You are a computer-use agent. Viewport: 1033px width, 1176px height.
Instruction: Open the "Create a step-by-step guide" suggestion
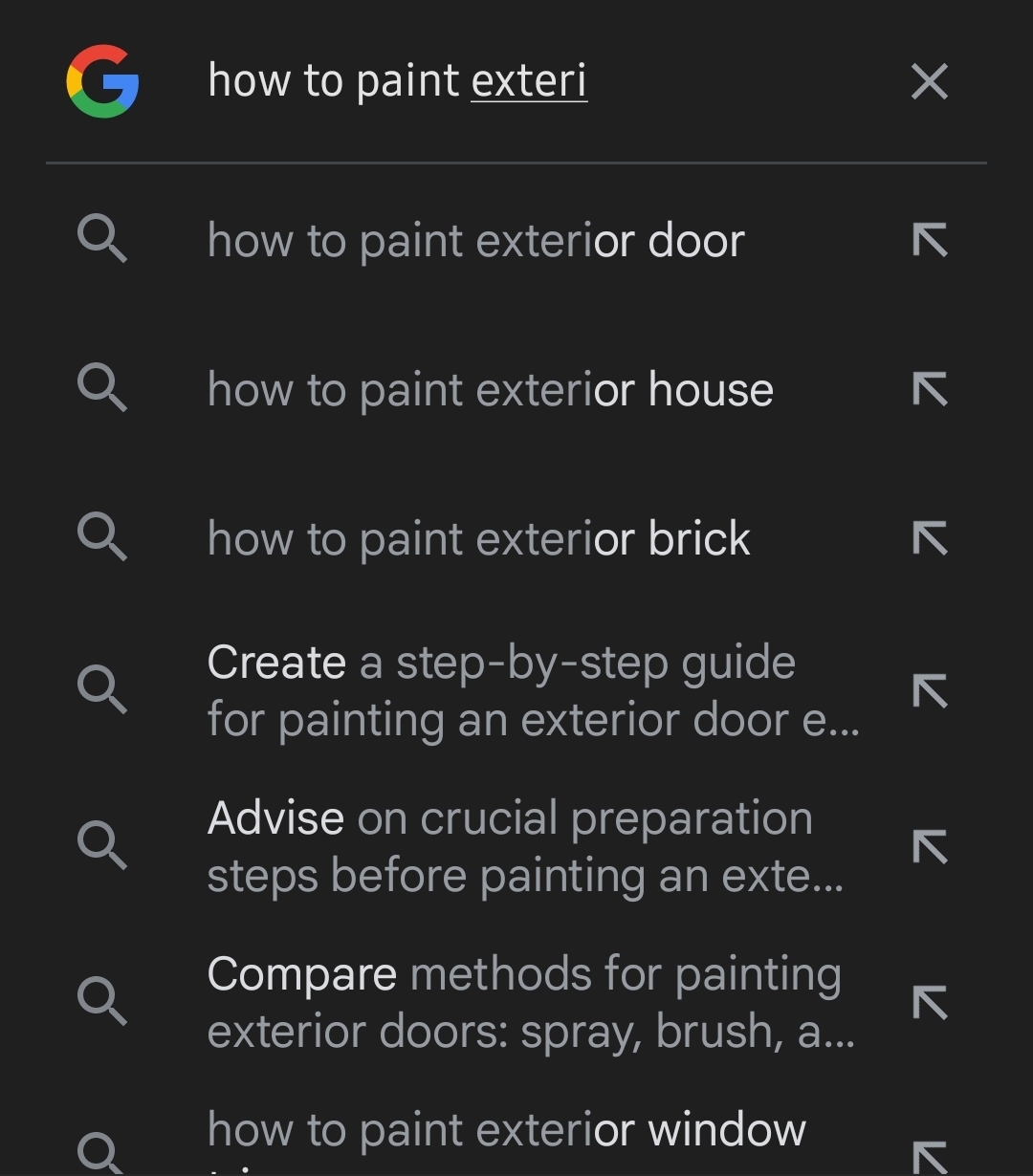pos(532,691)
